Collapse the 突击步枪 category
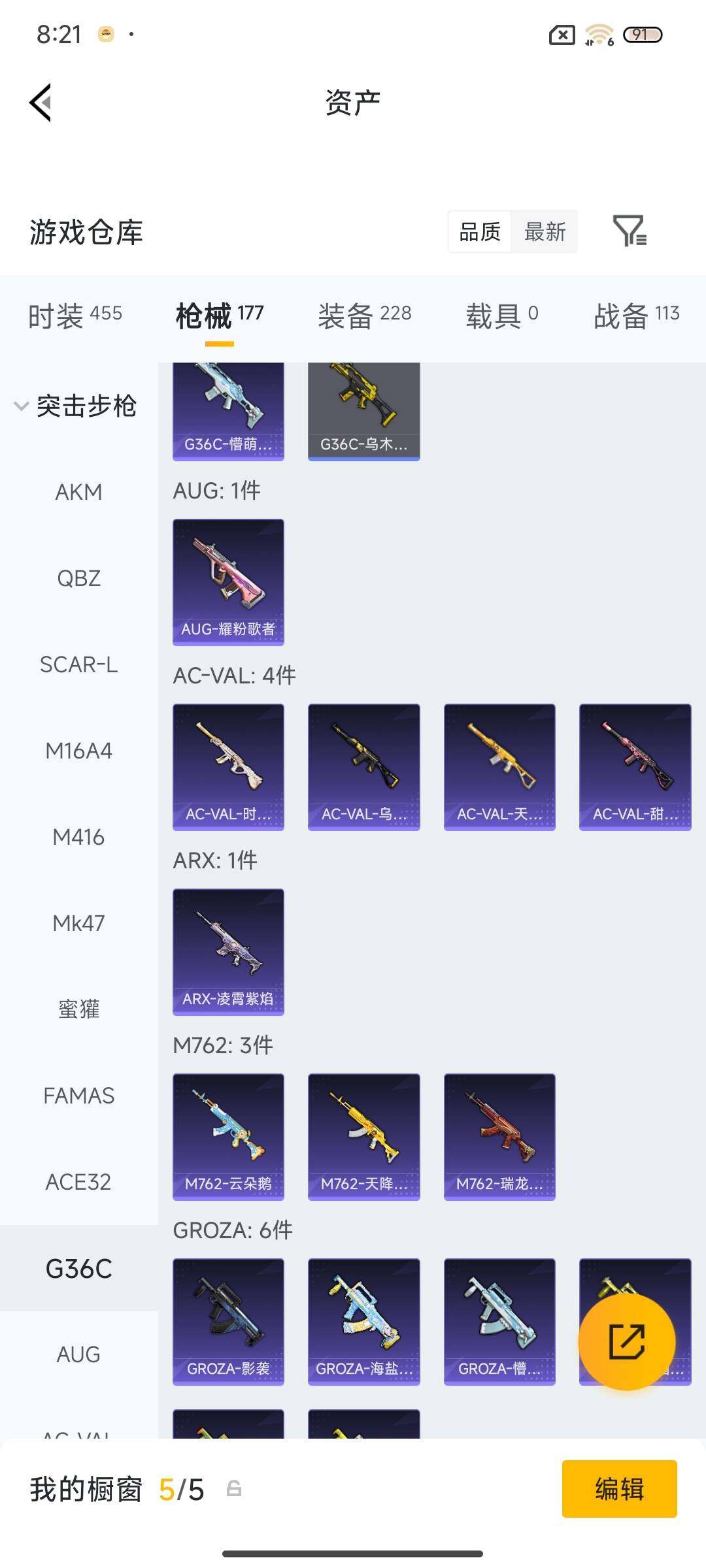Viewport: 706px width, 1568px height. (x=75, y=406)
